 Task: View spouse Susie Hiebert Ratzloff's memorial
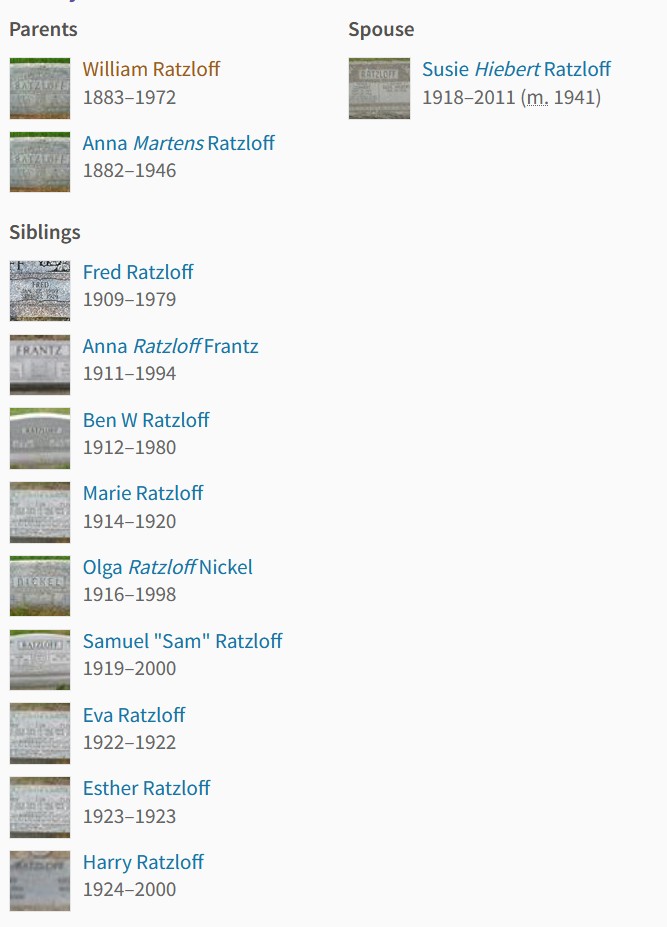click(516, 69)
